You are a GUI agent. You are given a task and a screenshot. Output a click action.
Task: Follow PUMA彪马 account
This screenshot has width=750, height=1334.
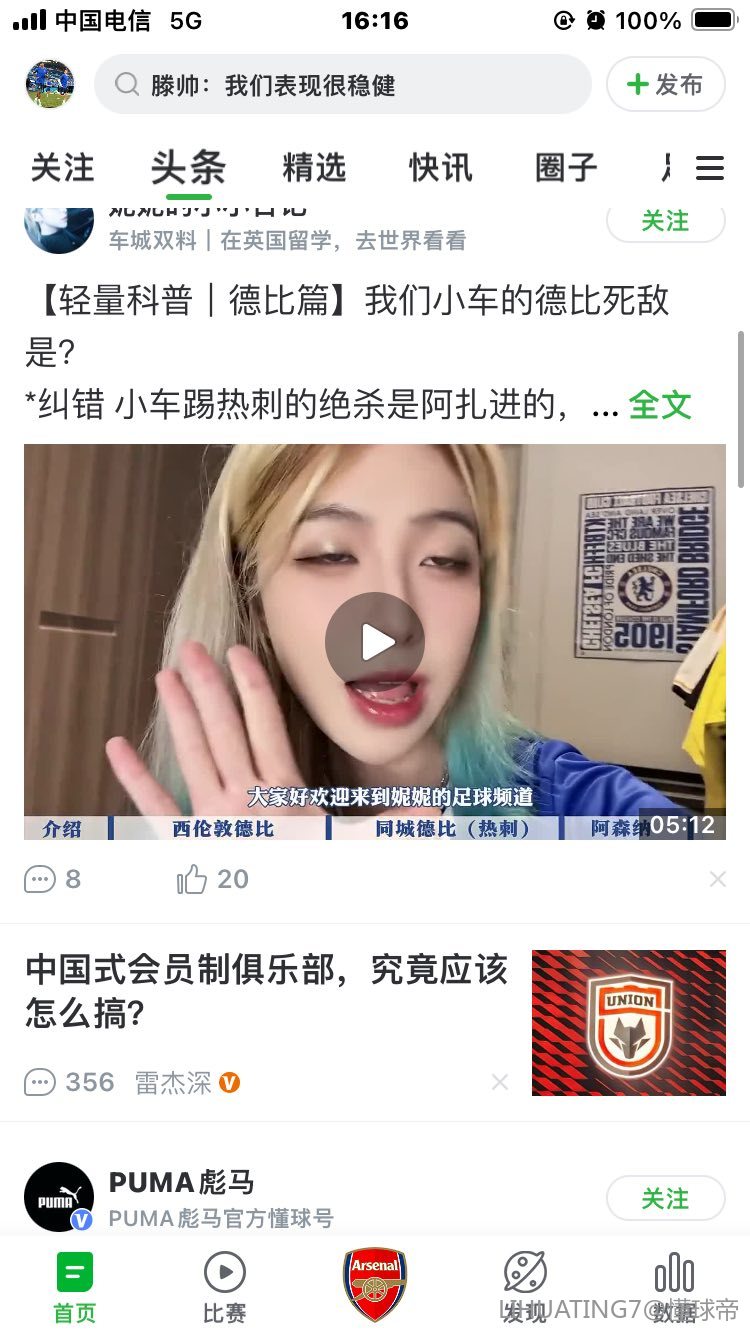pyautogui.click(x=665, y=1198)
